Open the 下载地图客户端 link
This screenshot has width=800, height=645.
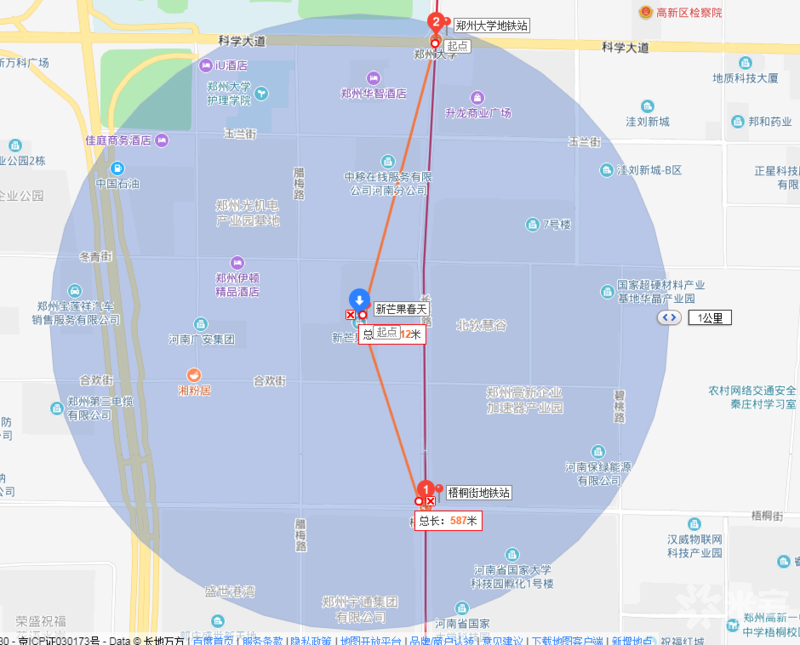click(x=567, y=640)
